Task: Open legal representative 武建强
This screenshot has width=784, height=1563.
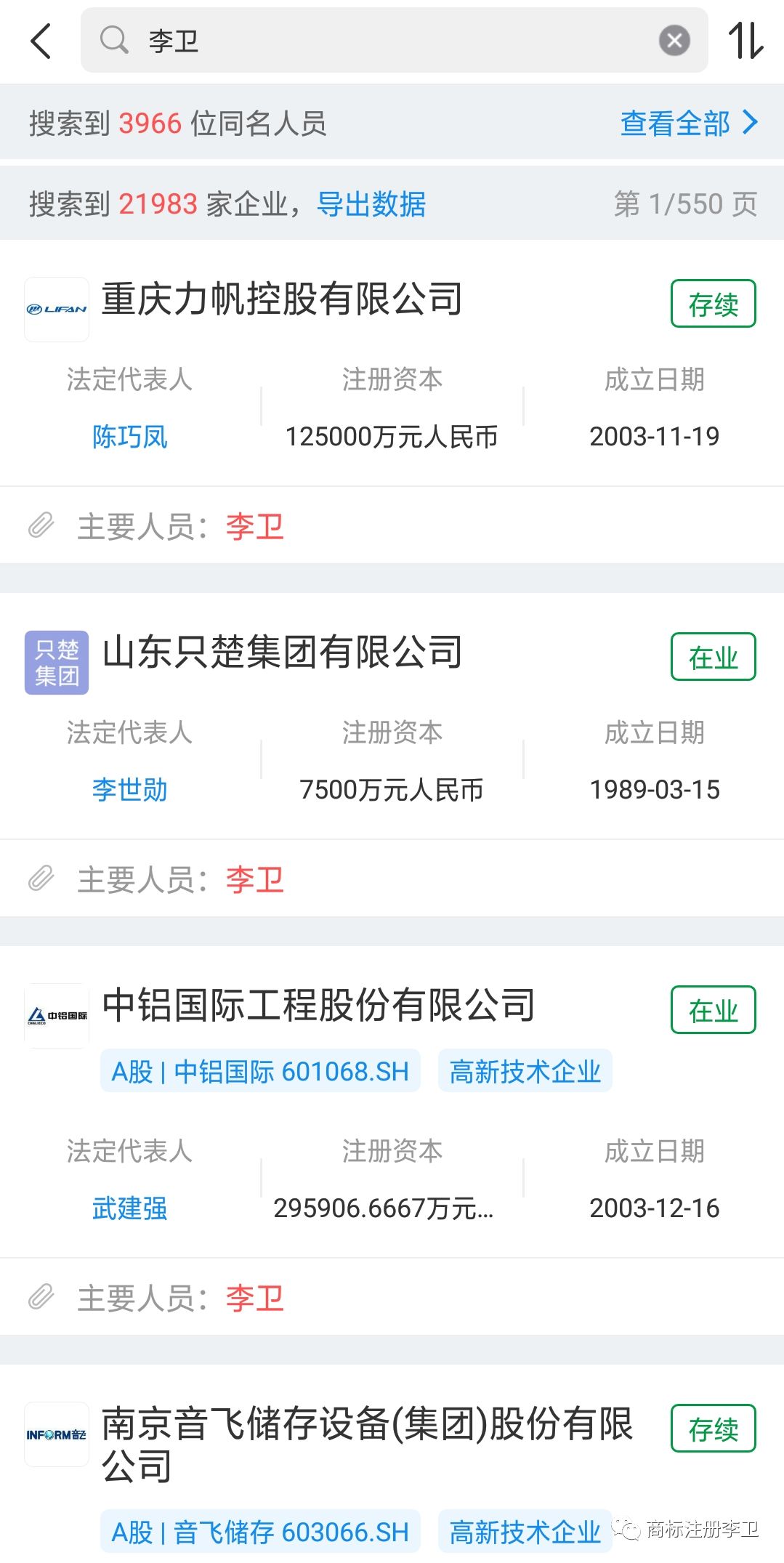Action: click(x=130, y=1208)
